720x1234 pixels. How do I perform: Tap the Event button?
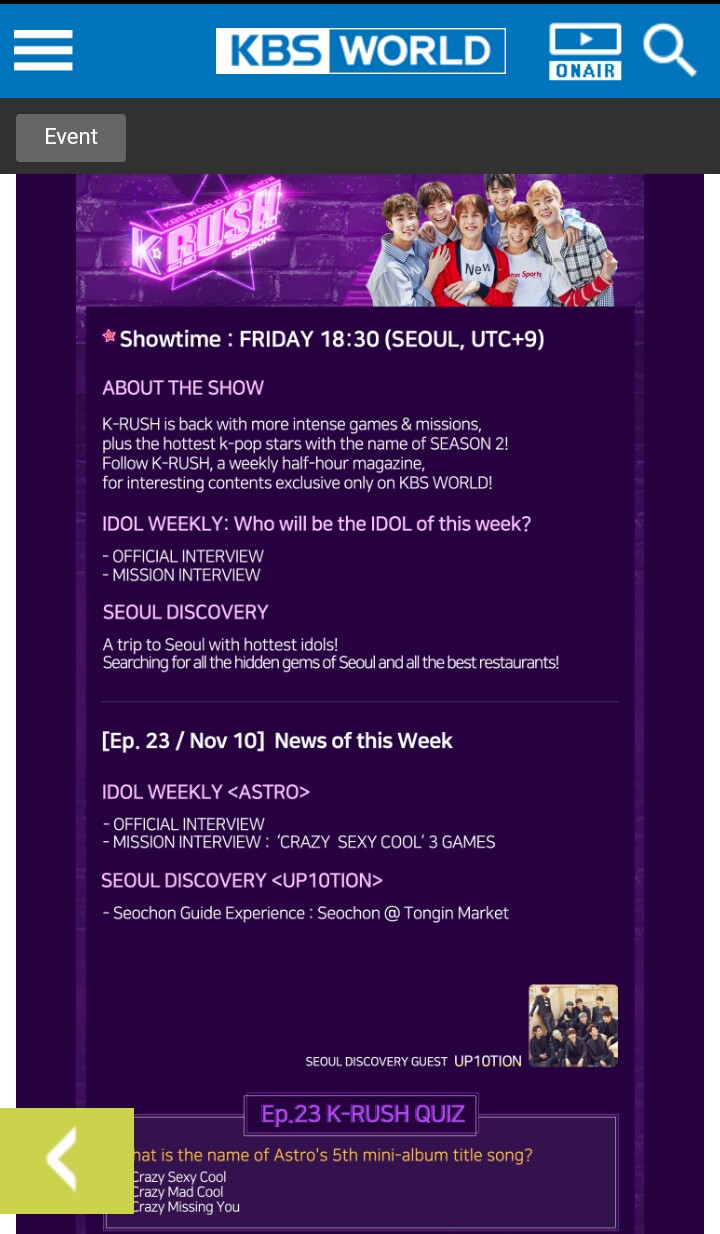[71, 137]
